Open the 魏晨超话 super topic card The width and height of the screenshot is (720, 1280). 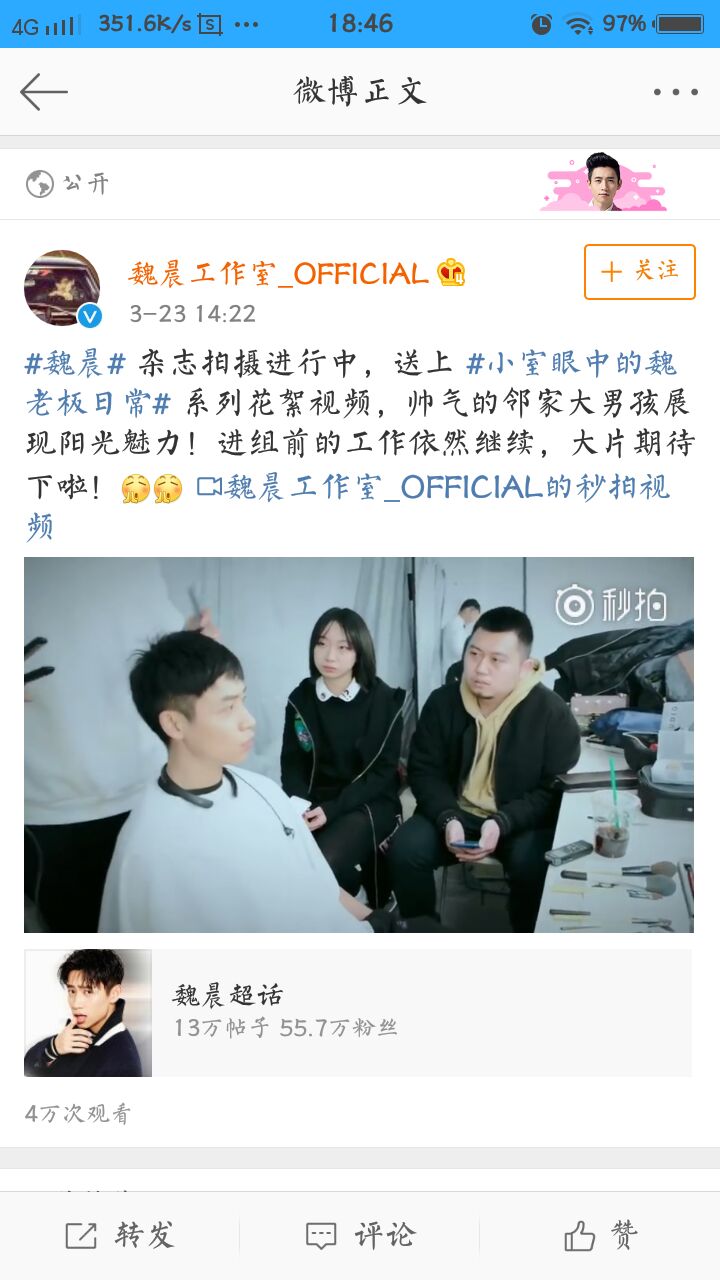pyautogui.click(x=358, y=1012)
